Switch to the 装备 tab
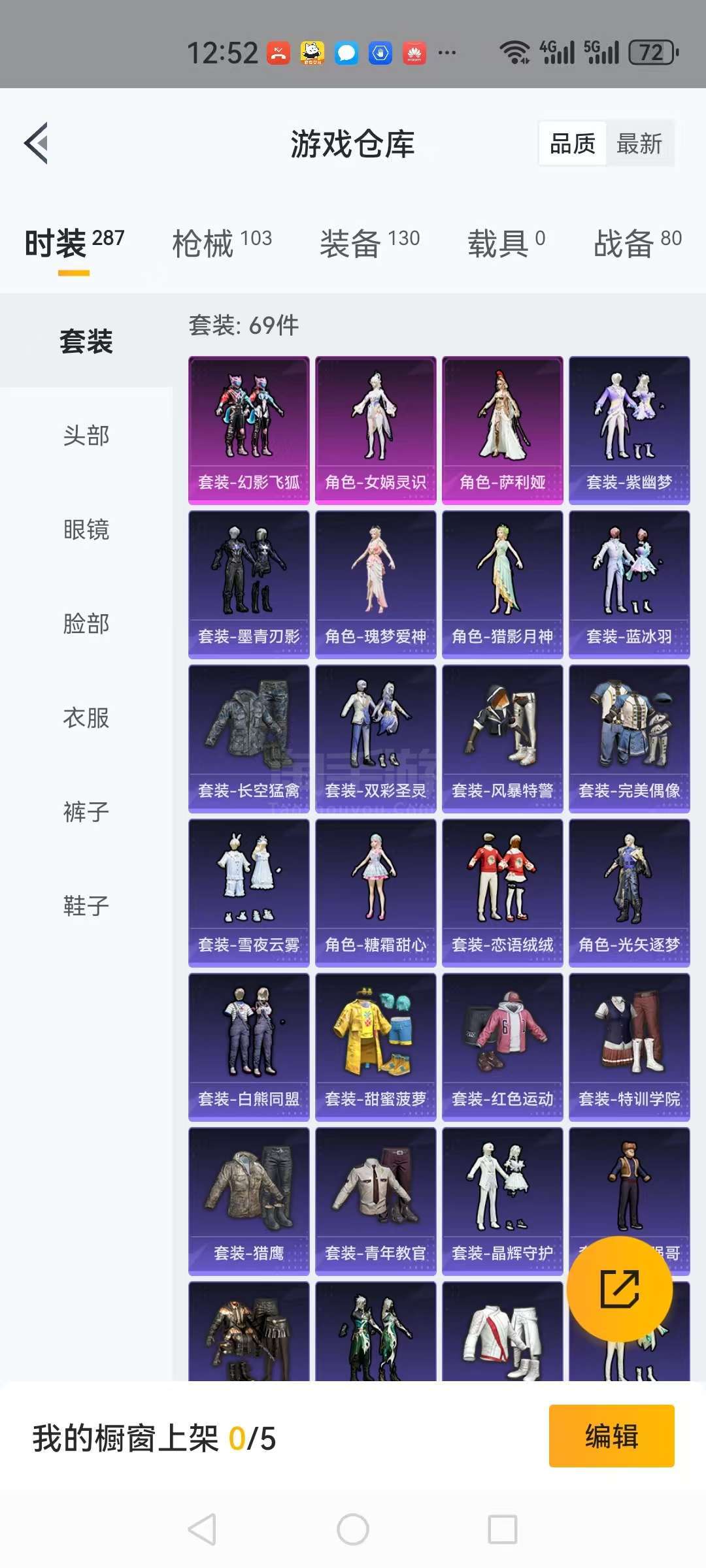This screenshot has height=1568, width=706. coord(369,243)
